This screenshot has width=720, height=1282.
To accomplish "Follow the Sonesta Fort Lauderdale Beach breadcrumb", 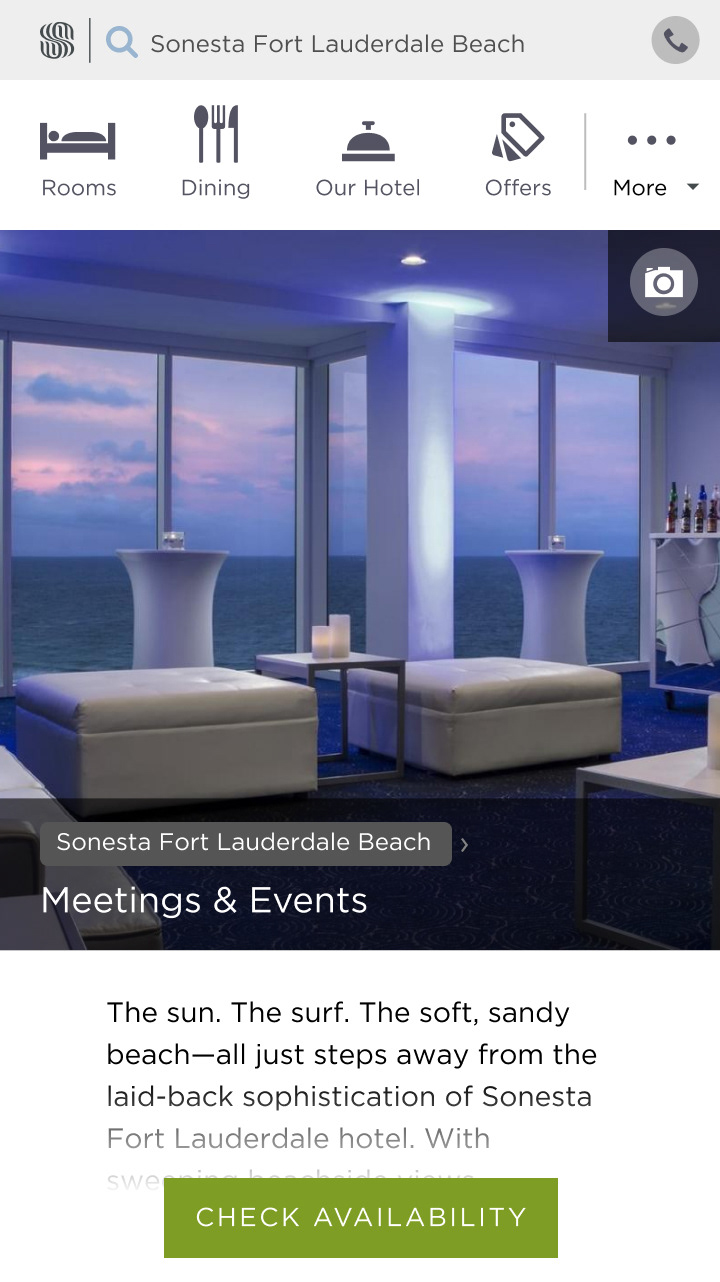I will (245, 843).
